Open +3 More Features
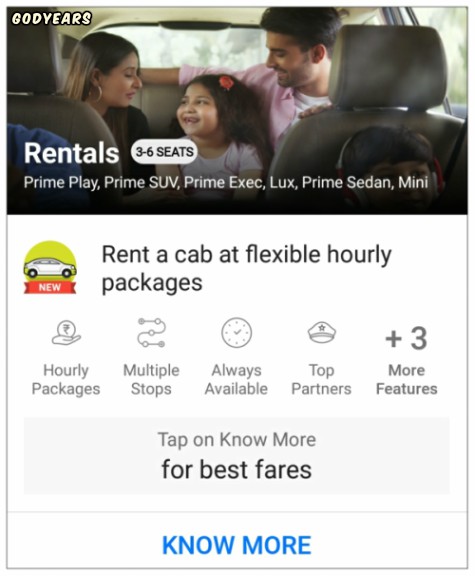This screenshot has width=475, height=576. click(x=407, y=360)
